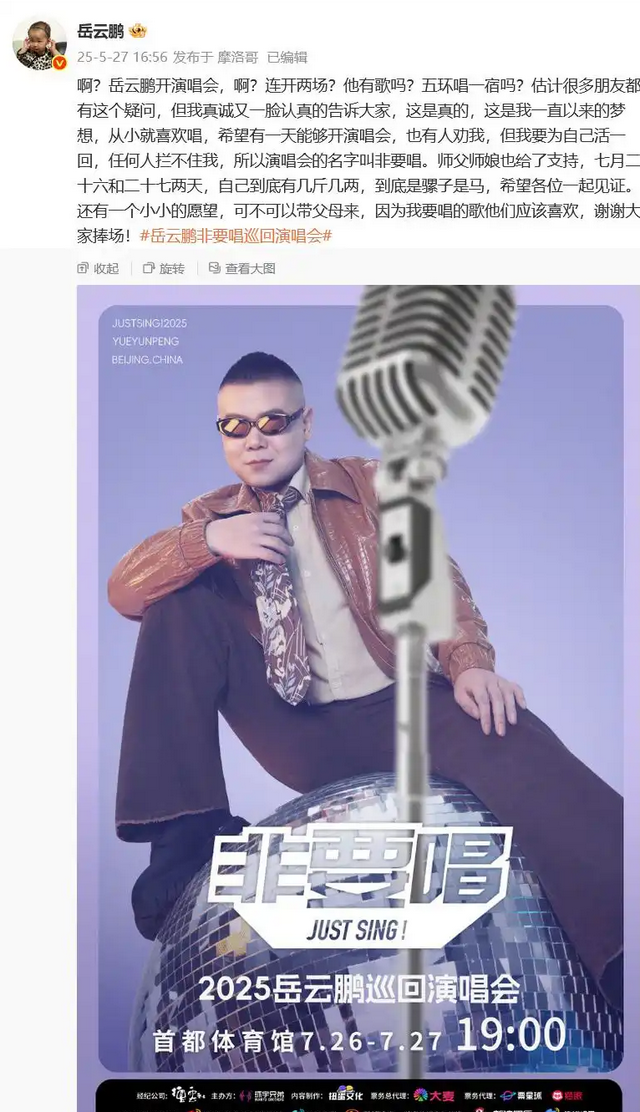Rotate the image with 旋转

(x=164, y=268)
